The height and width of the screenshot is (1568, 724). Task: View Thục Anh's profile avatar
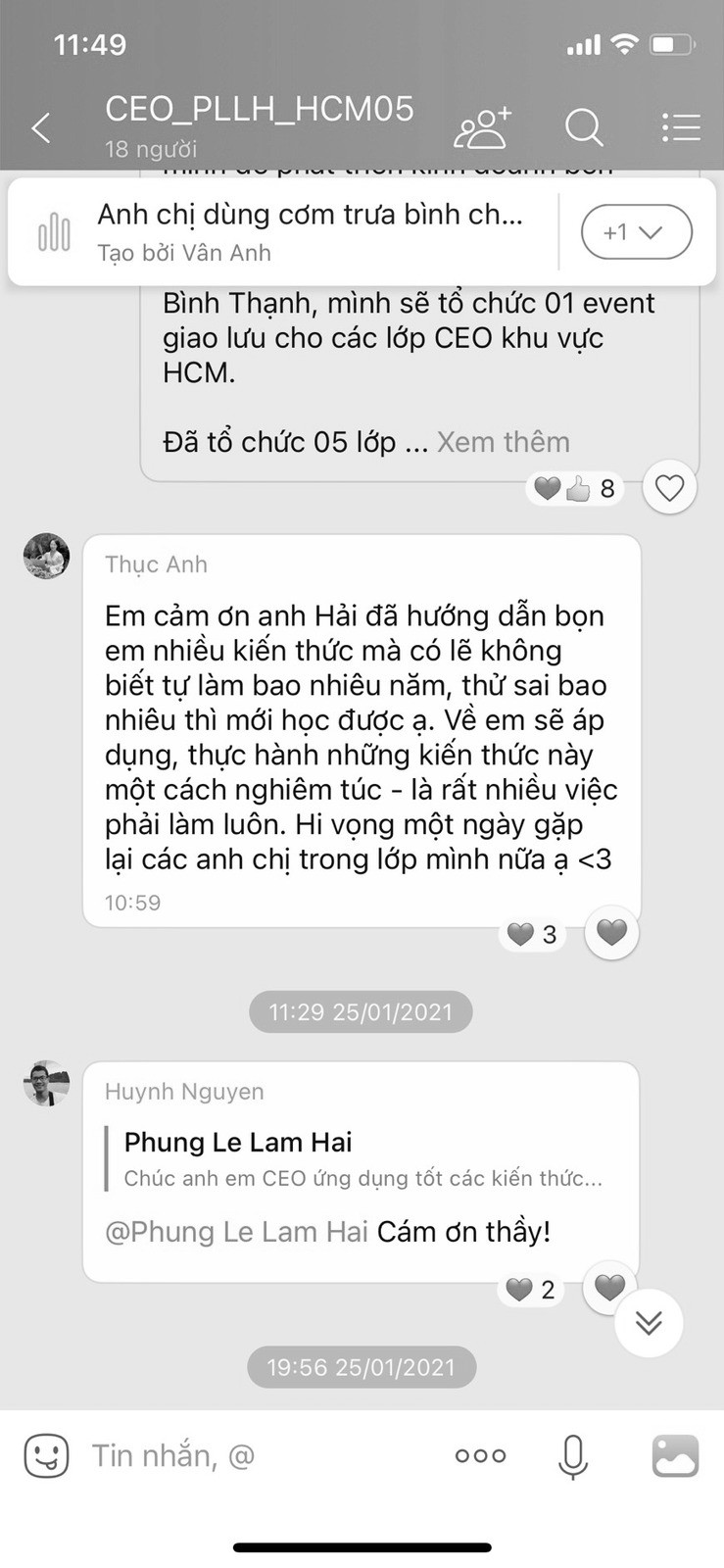coord(46,557)
